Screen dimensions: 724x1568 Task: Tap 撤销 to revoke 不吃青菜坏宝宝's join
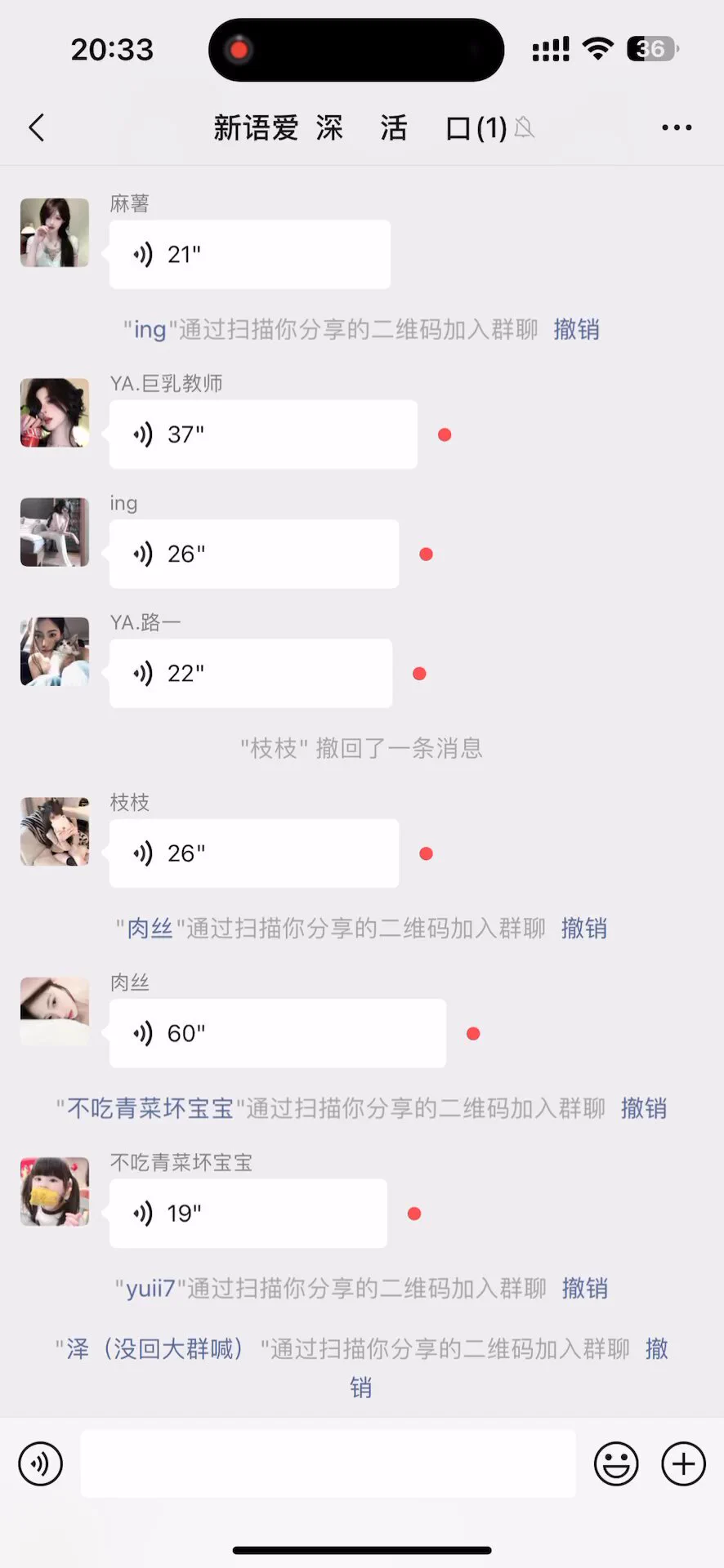coord(644,1108)
